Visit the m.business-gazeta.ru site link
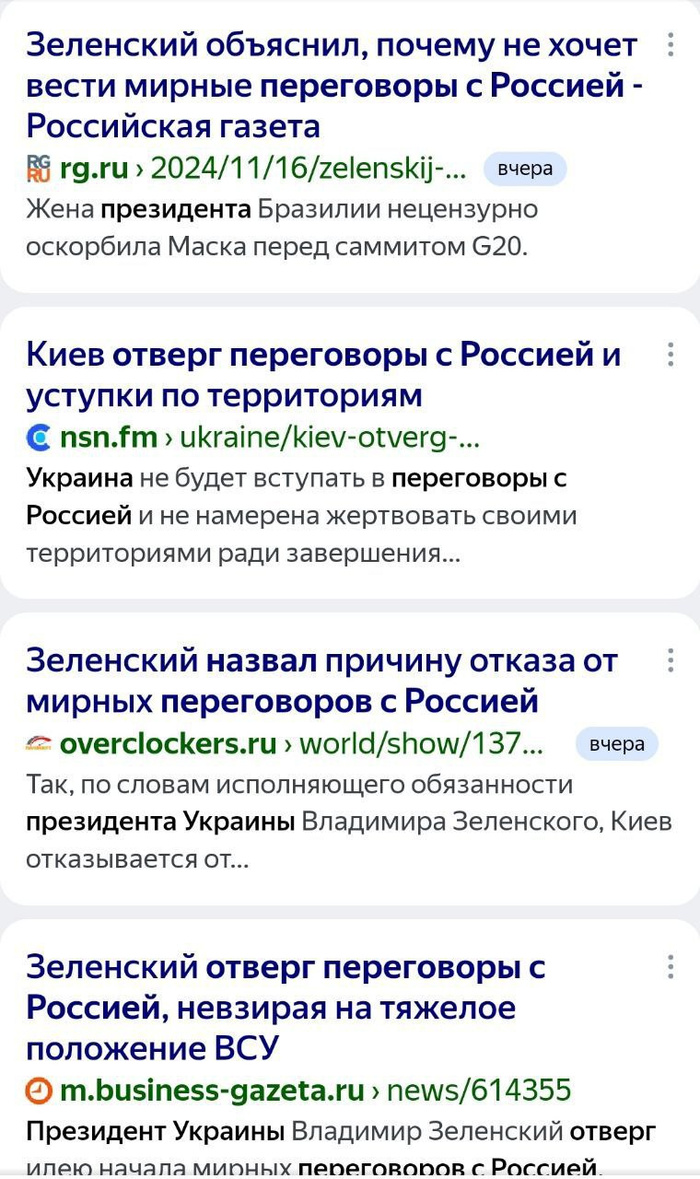Screen dimensions: 700x1179 (212, 1090)
